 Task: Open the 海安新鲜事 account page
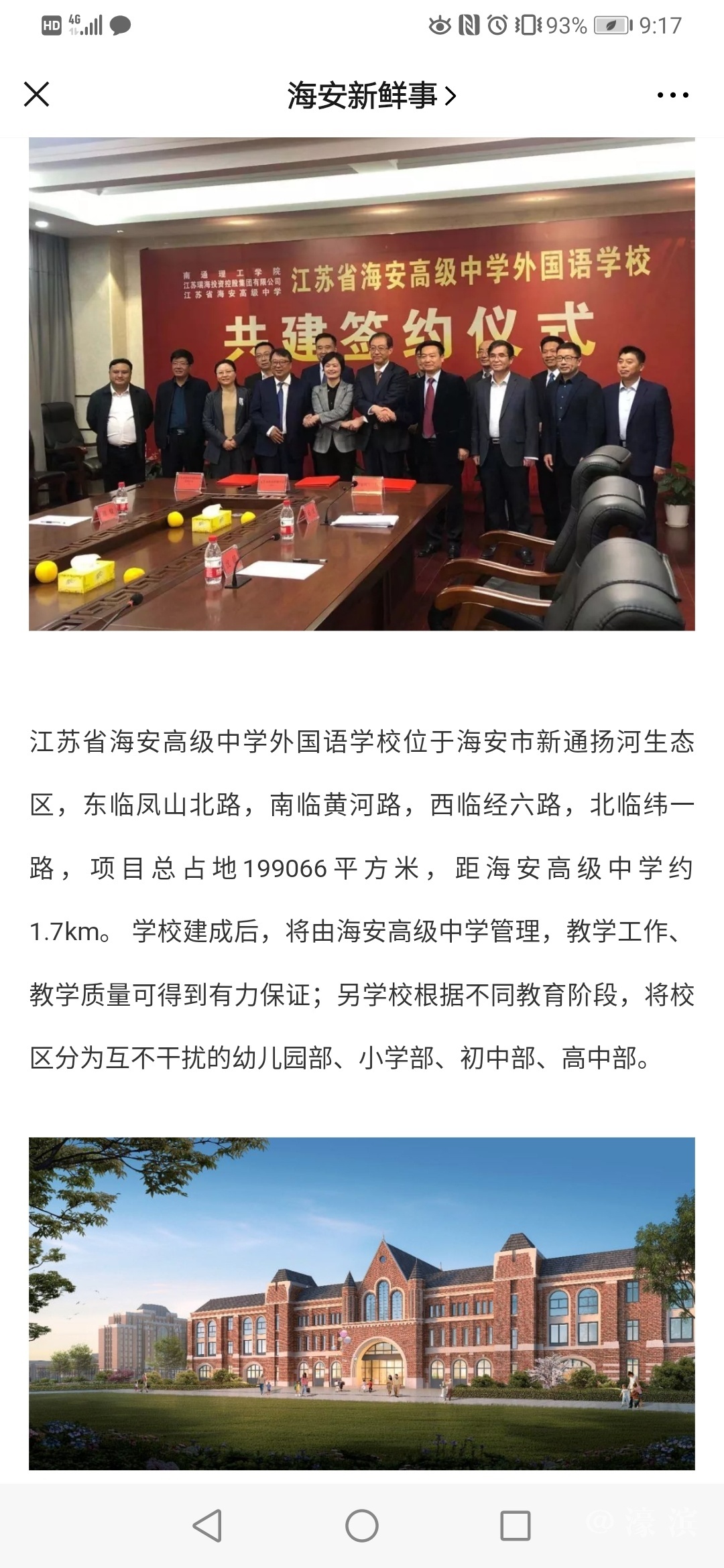point(371,96)
